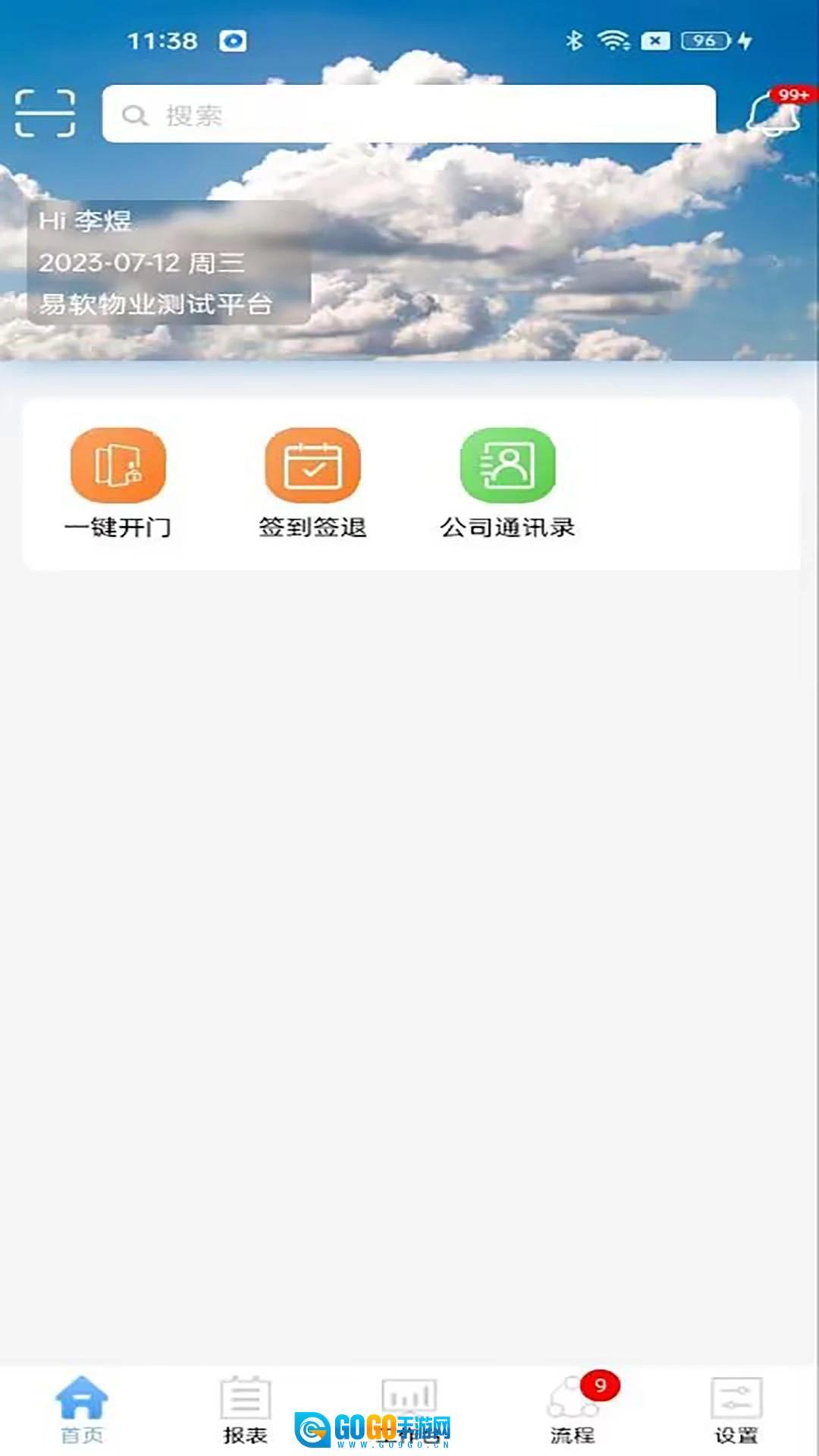Tap the search input field

[409, 115]
